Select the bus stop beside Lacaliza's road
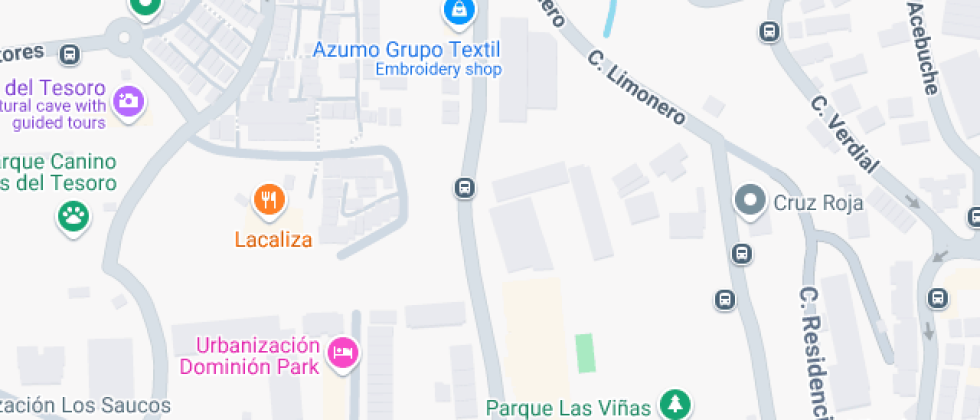This screenshot has height=420, width=980. 464,188
